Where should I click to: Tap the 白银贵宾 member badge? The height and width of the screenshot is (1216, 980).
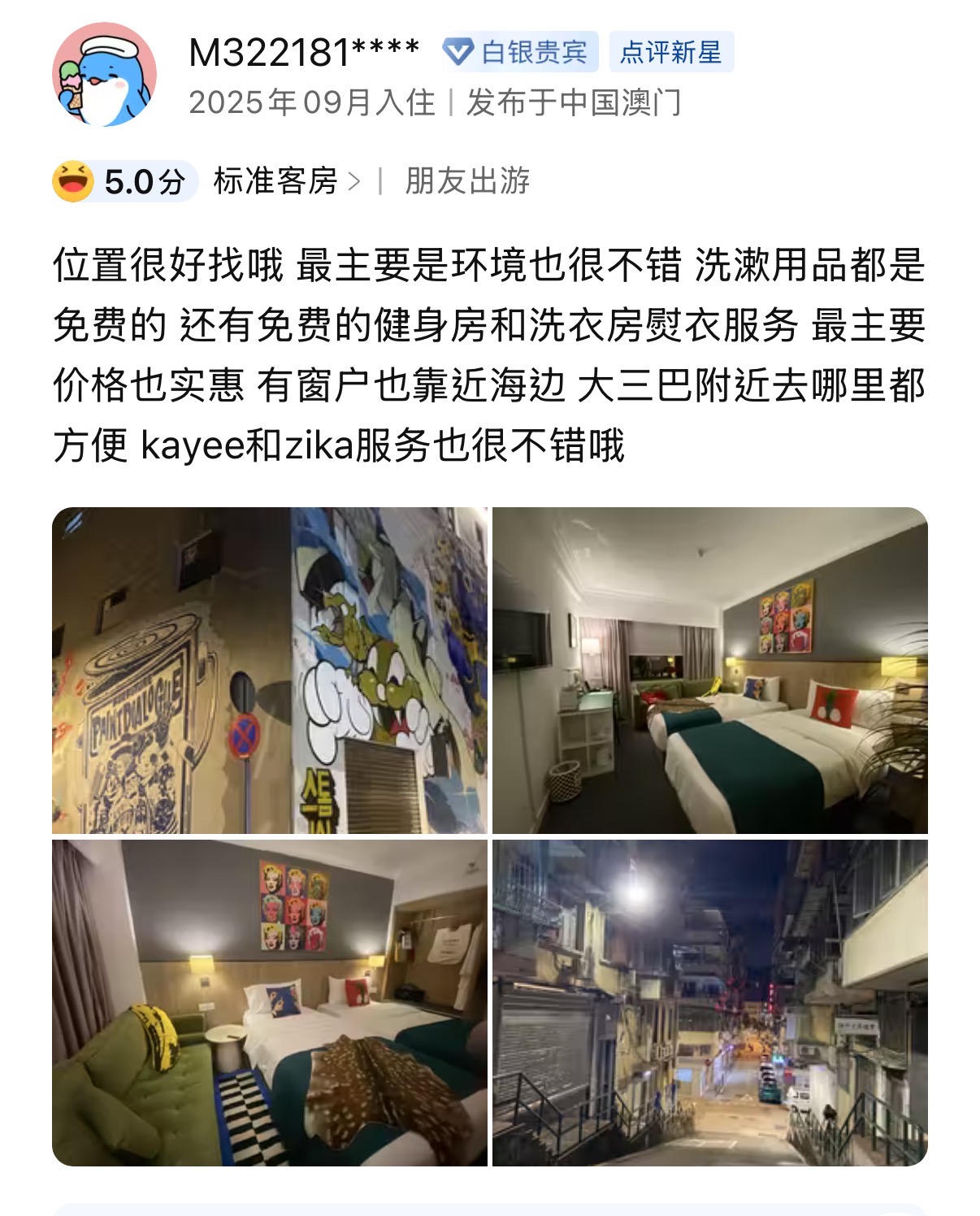click(x=519, y=53)
